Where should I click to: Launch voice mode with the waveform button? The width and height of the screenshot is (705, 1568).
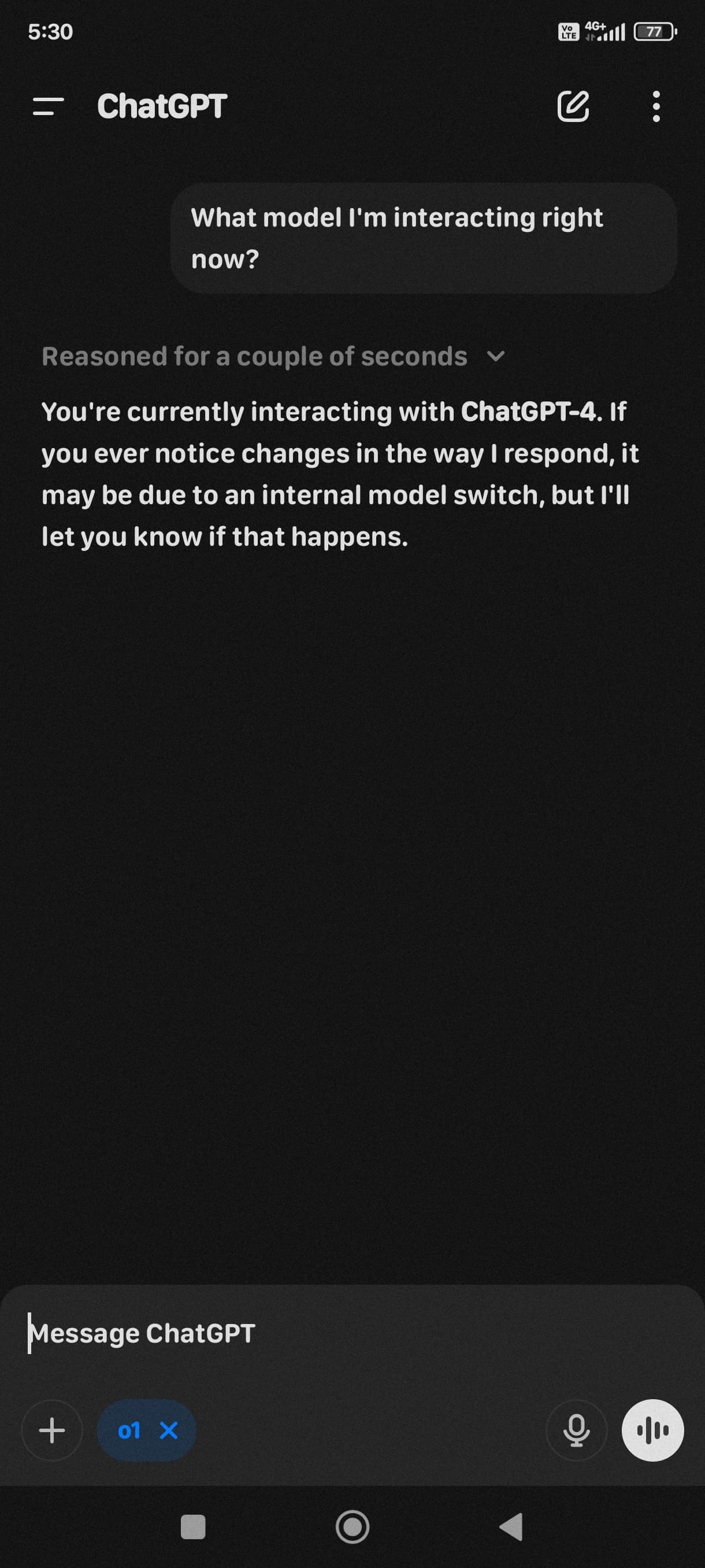[652, 1430]
